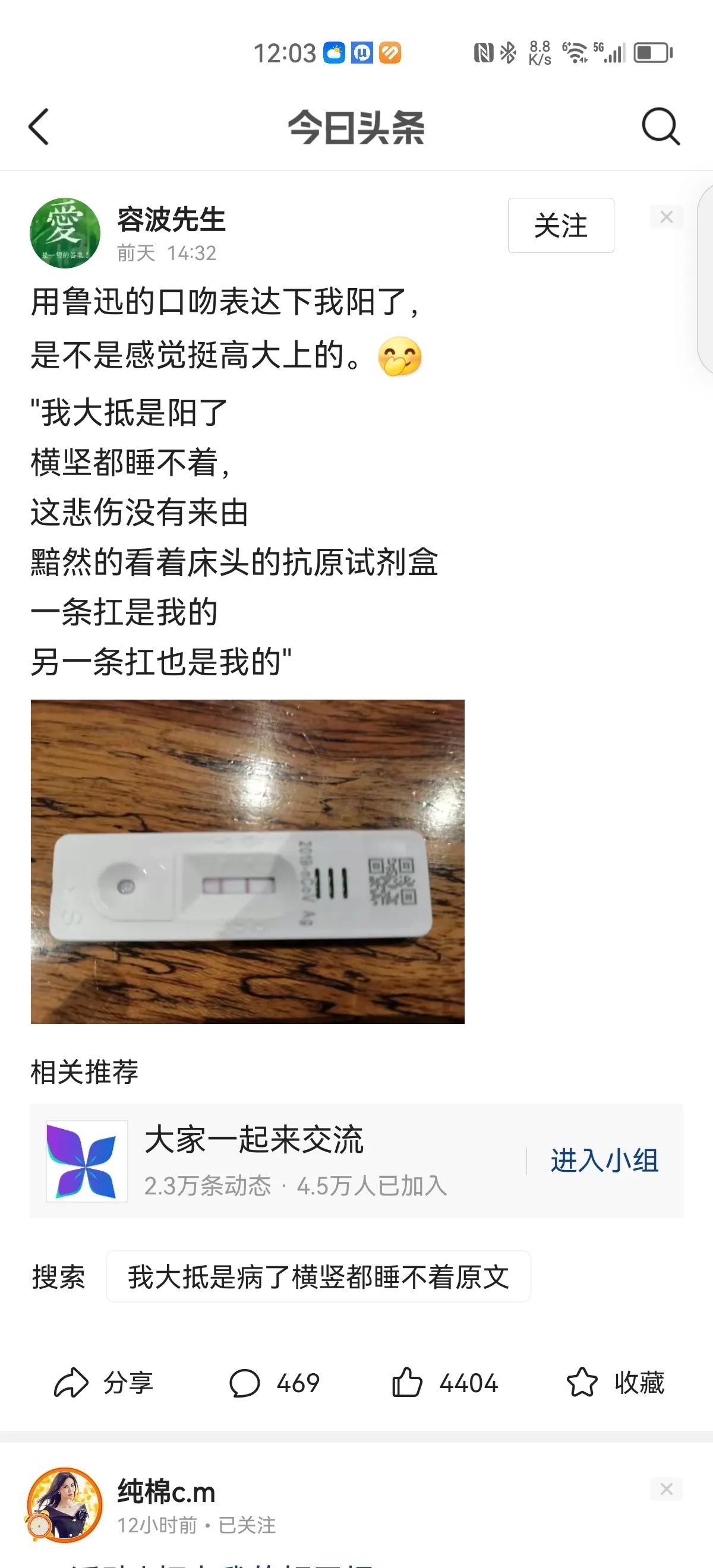Dismiss the post by 容波先生
The width and height of the screenshot is (713, 1568).
pos(666,217)
